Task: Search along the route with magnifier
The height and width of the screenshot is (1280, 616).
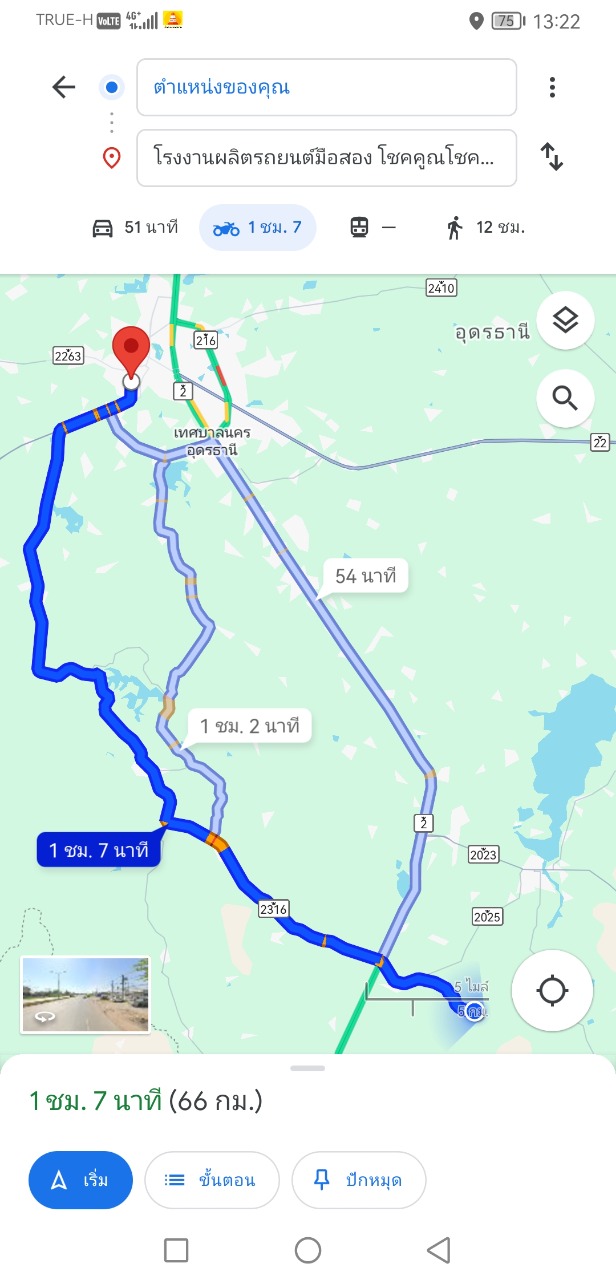Action: point(565,400)
